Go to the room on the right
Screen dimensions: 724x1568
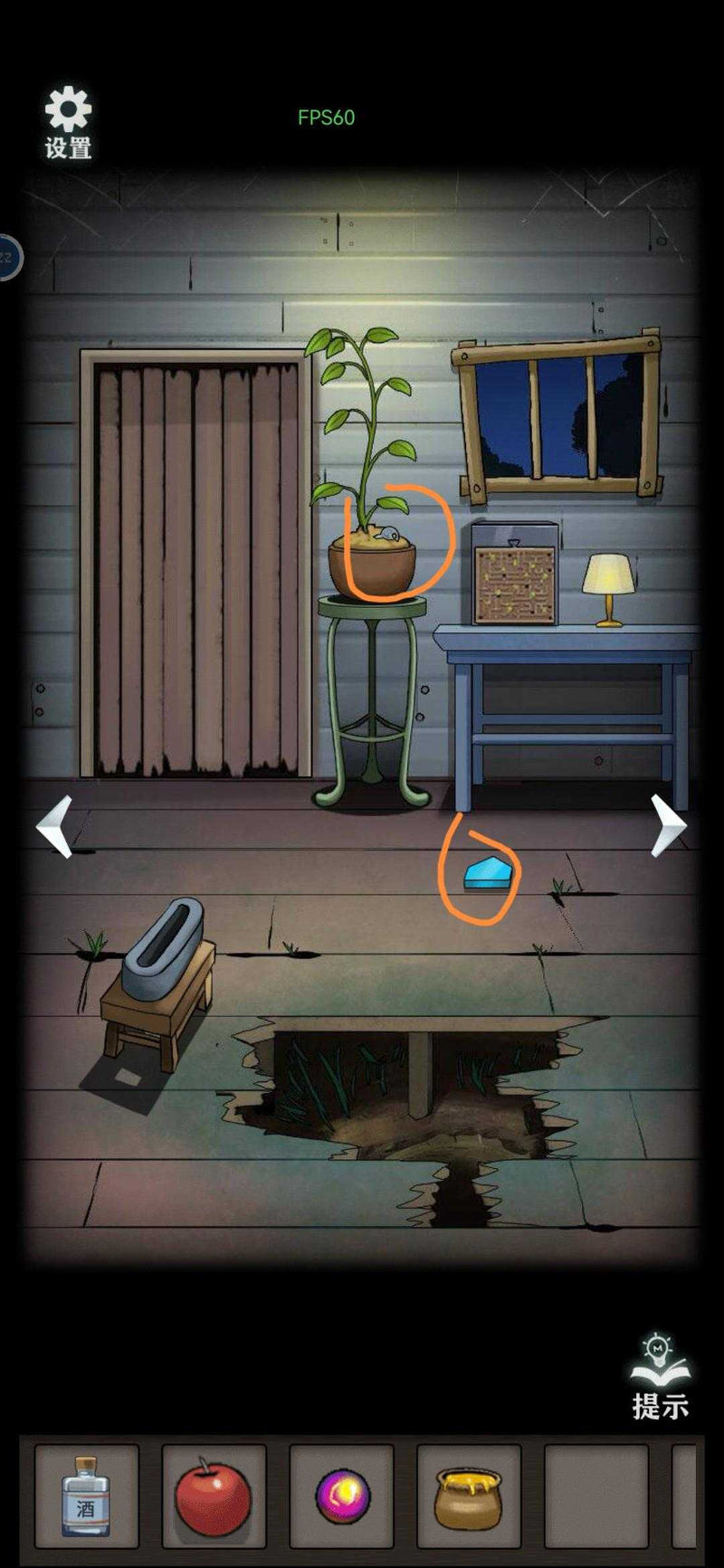[x=668, y=824]
